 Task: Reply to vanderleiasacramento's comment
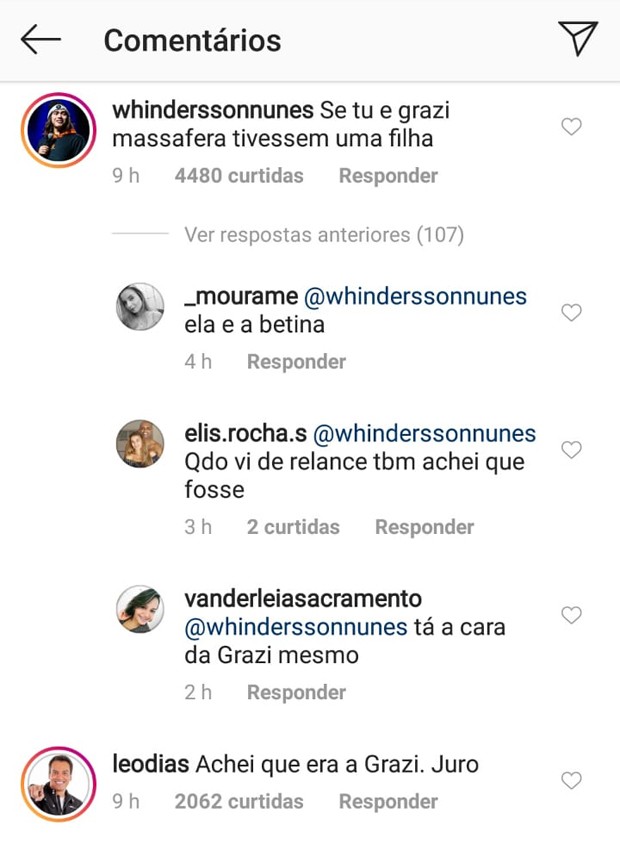coord(296,692)
